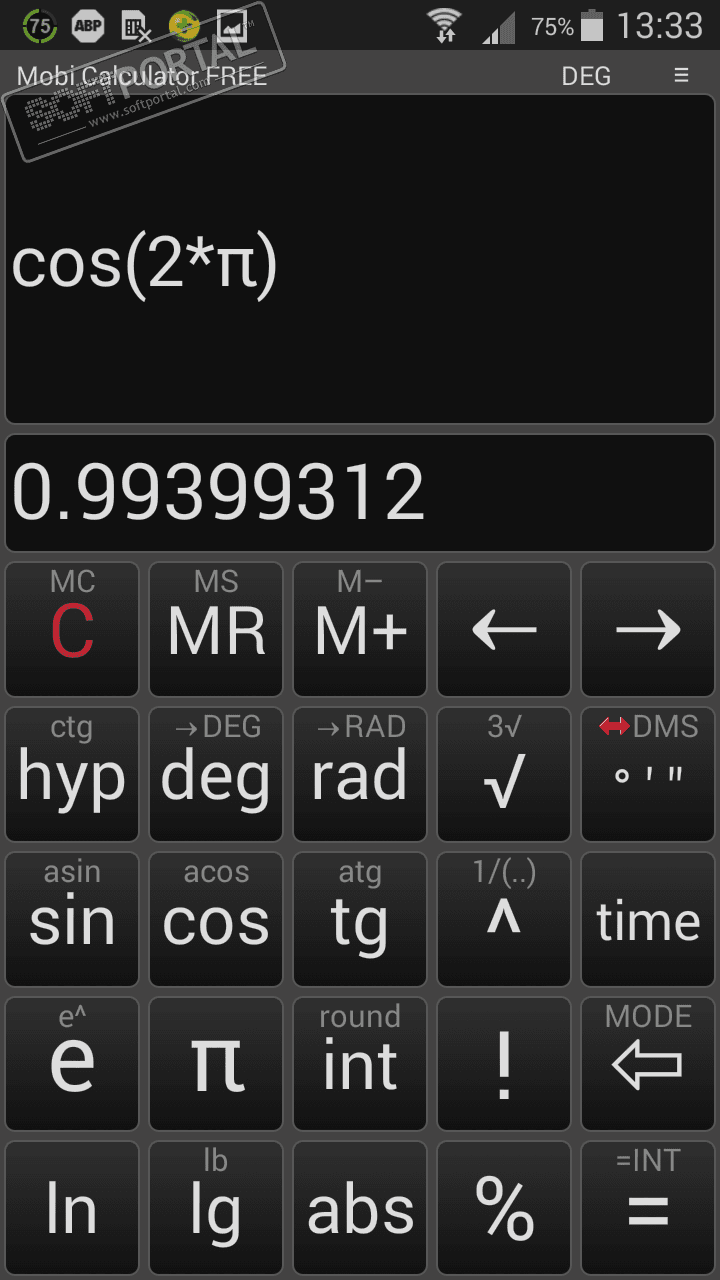Switch keypad with the MODE arrow key
Screen dimensions: 720x1280
tap(648, 1063)
